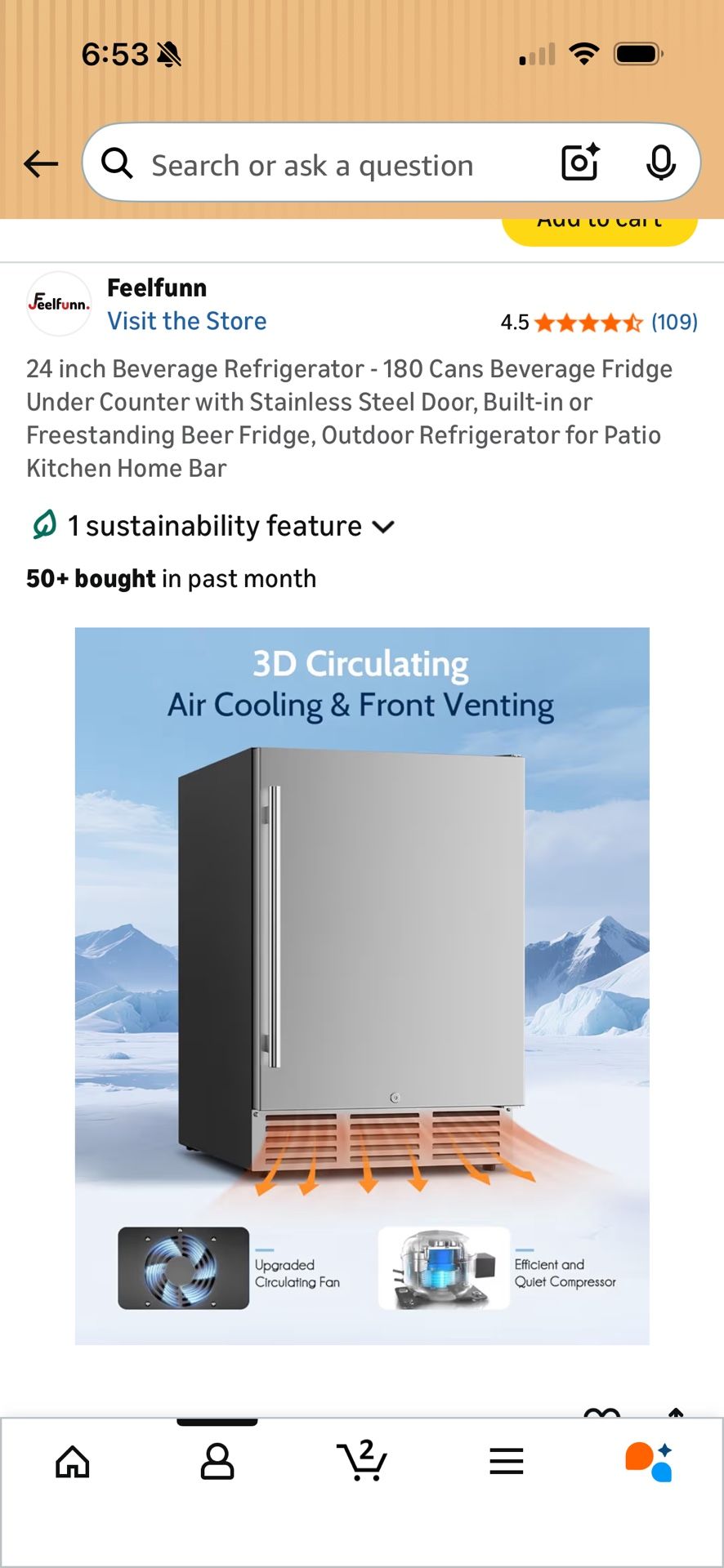Start voice search with the microphone
The width and height of the screenshot is (724, 1568).
[x=660, y=163]
